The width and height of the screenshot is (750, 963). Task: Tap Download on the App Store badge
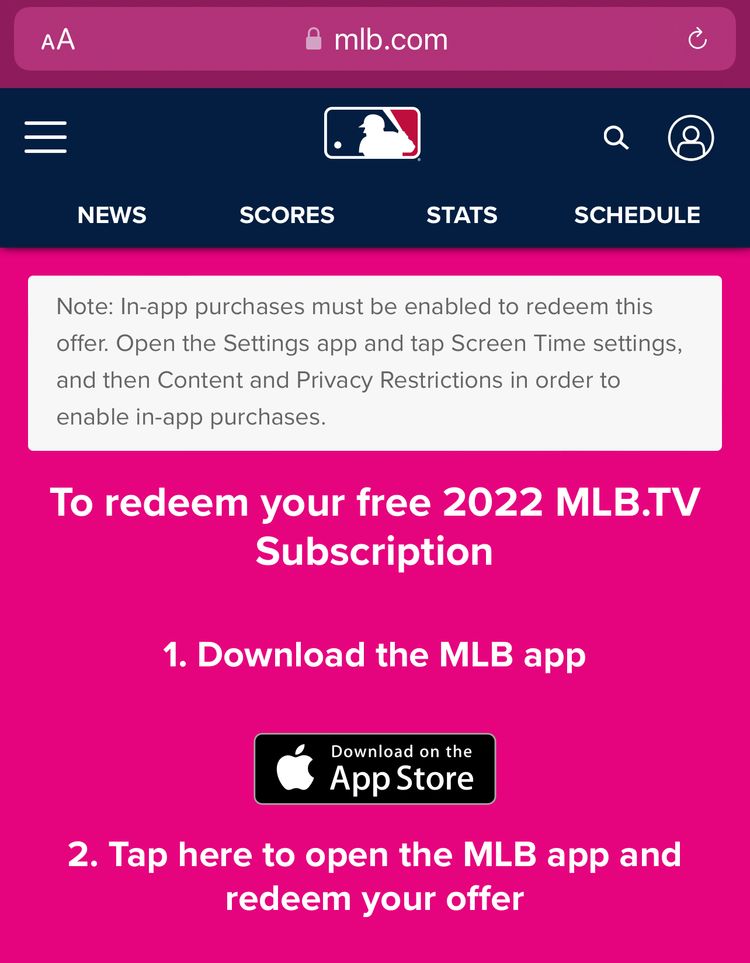(x=375, y=768)
